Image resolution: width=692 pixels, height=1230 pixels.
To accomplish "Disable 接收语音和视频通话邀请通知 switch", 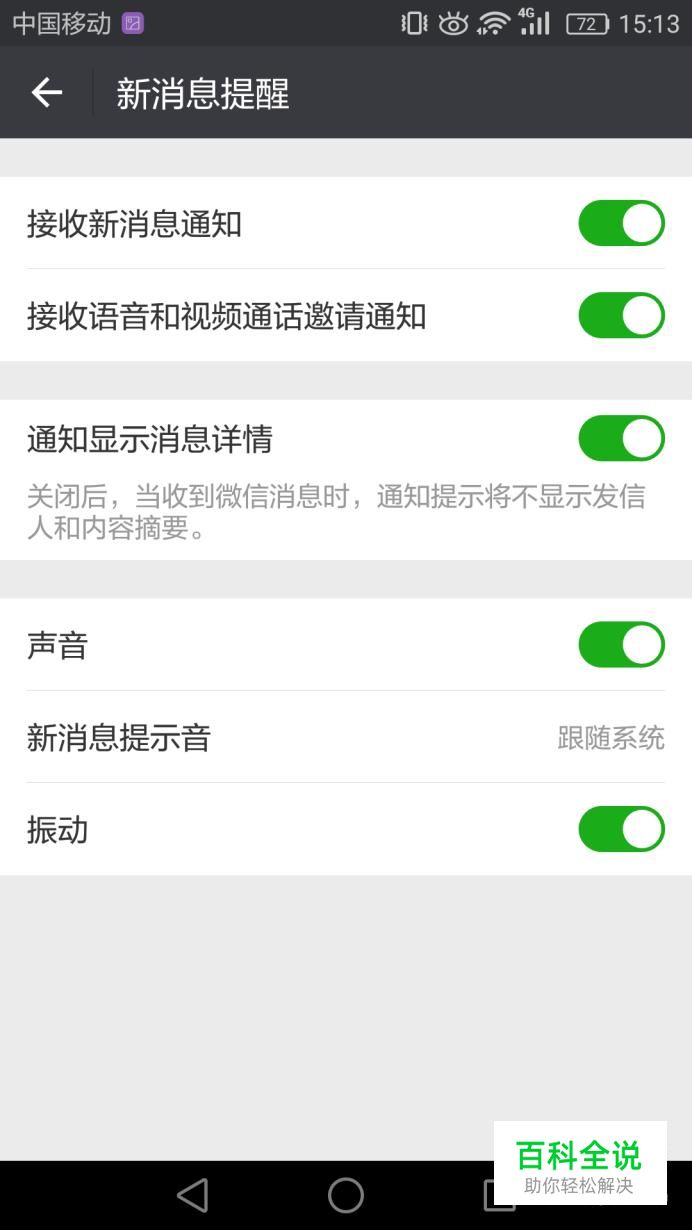I will pyautogui.click(x=621, y=315).
